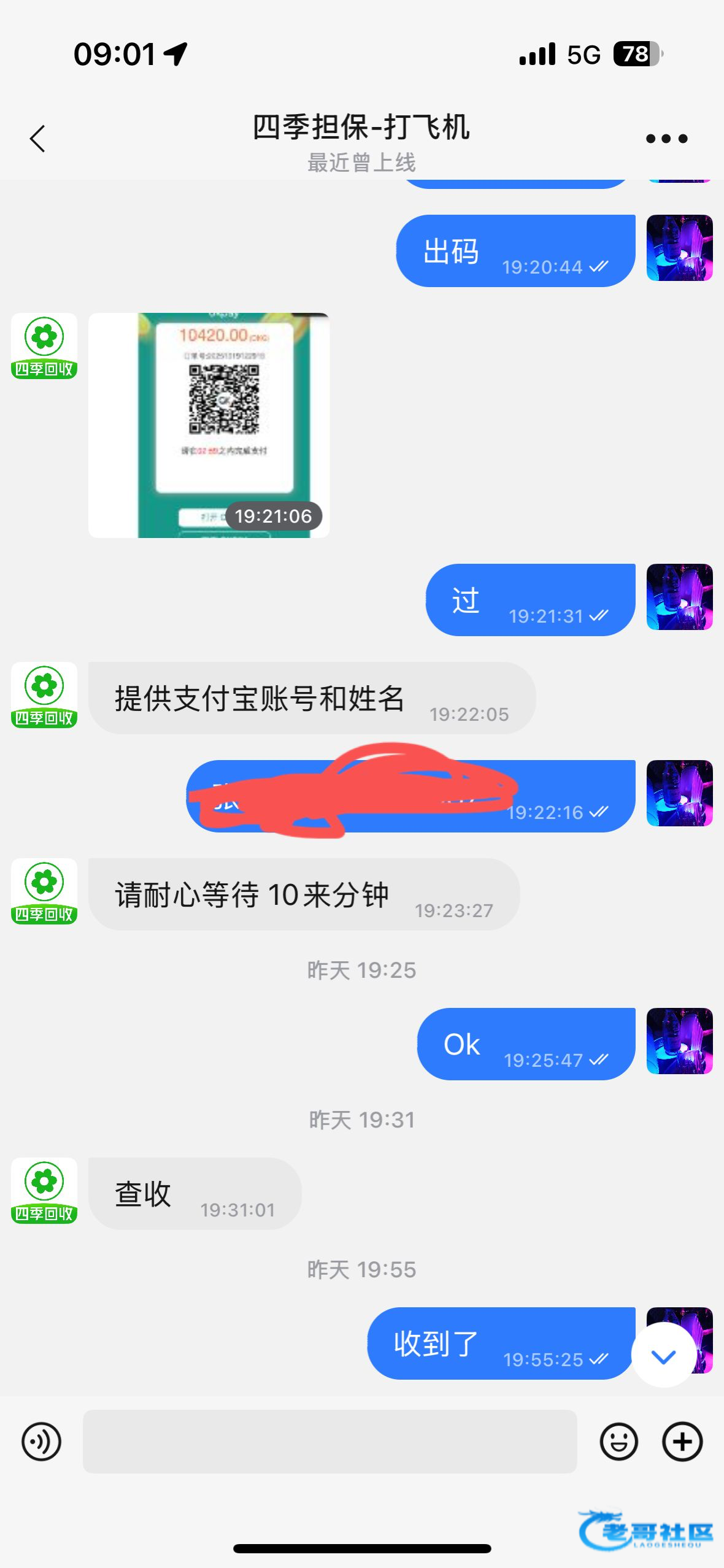Open 四季回收 avatar beside 查收 message

tap(44, 1191)
